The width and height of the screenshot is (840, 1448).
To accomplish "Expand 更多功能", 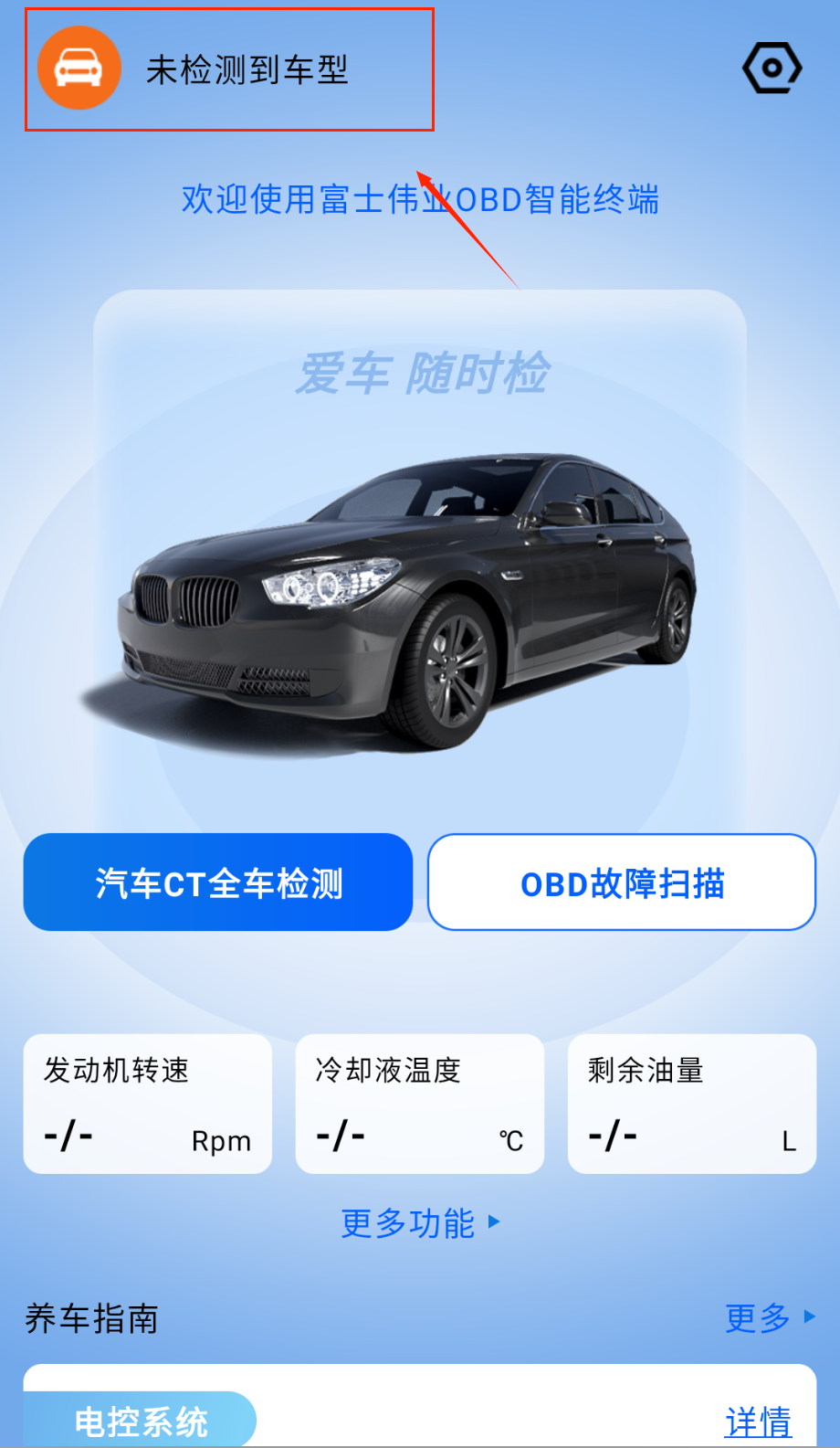I will [x=420, y=1222].
